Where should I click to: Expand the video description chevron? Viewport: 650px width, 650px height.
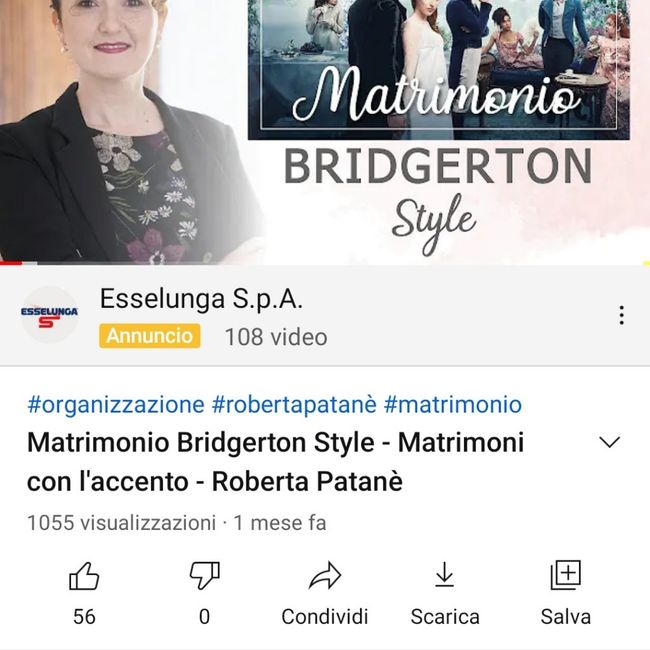pyautogui.click(x=608, y=442)
